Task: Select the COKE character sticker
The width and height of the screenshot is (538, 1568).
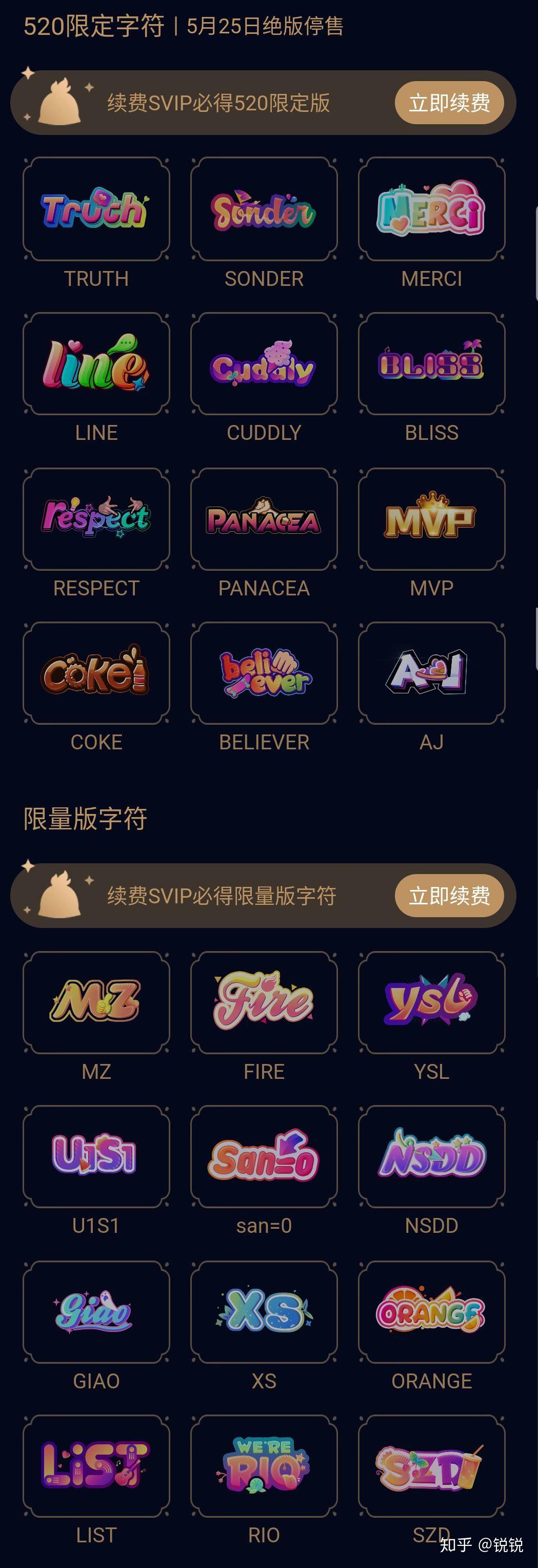Action: click(x=96, y=674)
